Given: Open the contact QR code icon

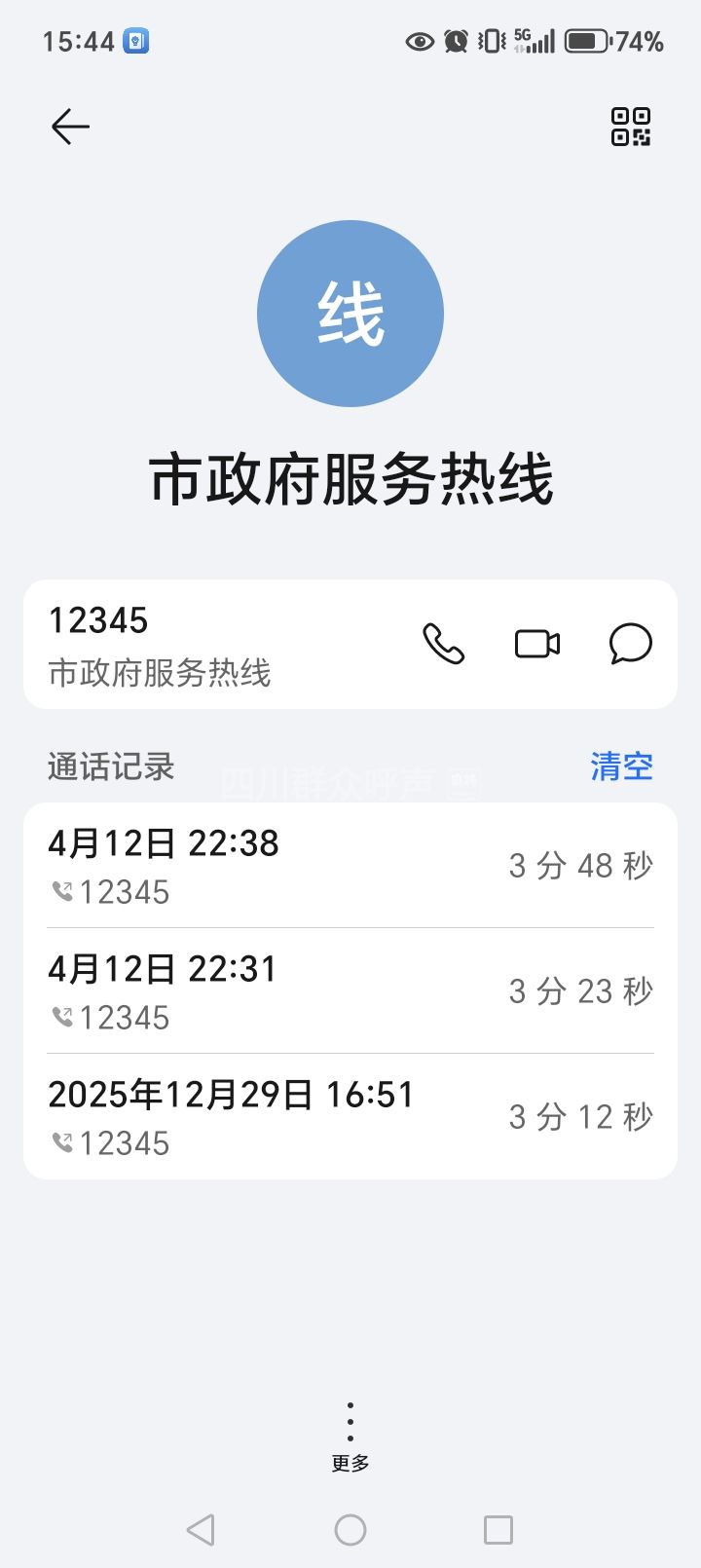Looking at the screenshot, I should pyautogui.click(x=630, y=127).
